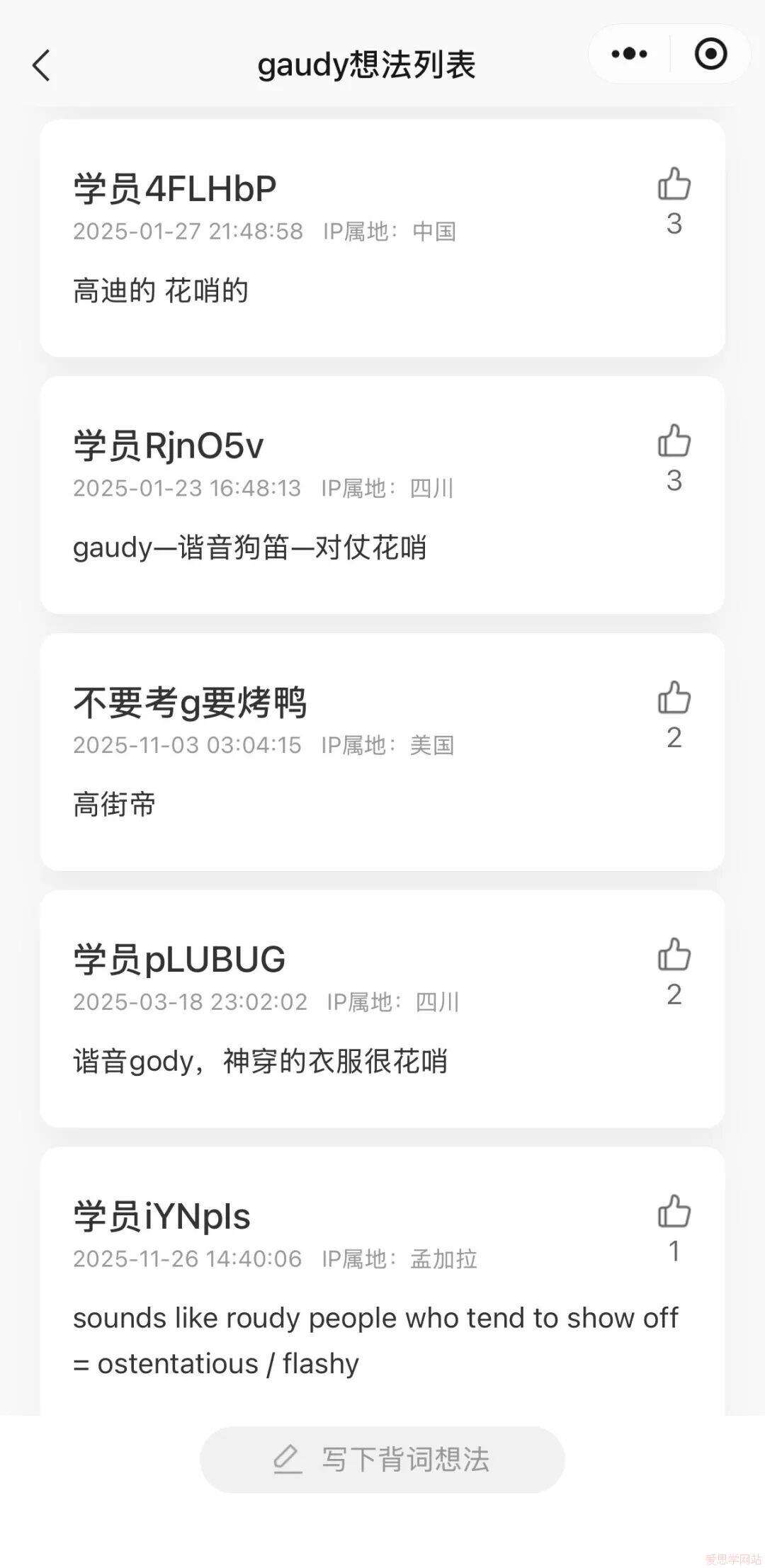This screenshot has height=1568, width=765.
Task: Like the comment by 学员4FLHbP
Action: pos(674,185)
